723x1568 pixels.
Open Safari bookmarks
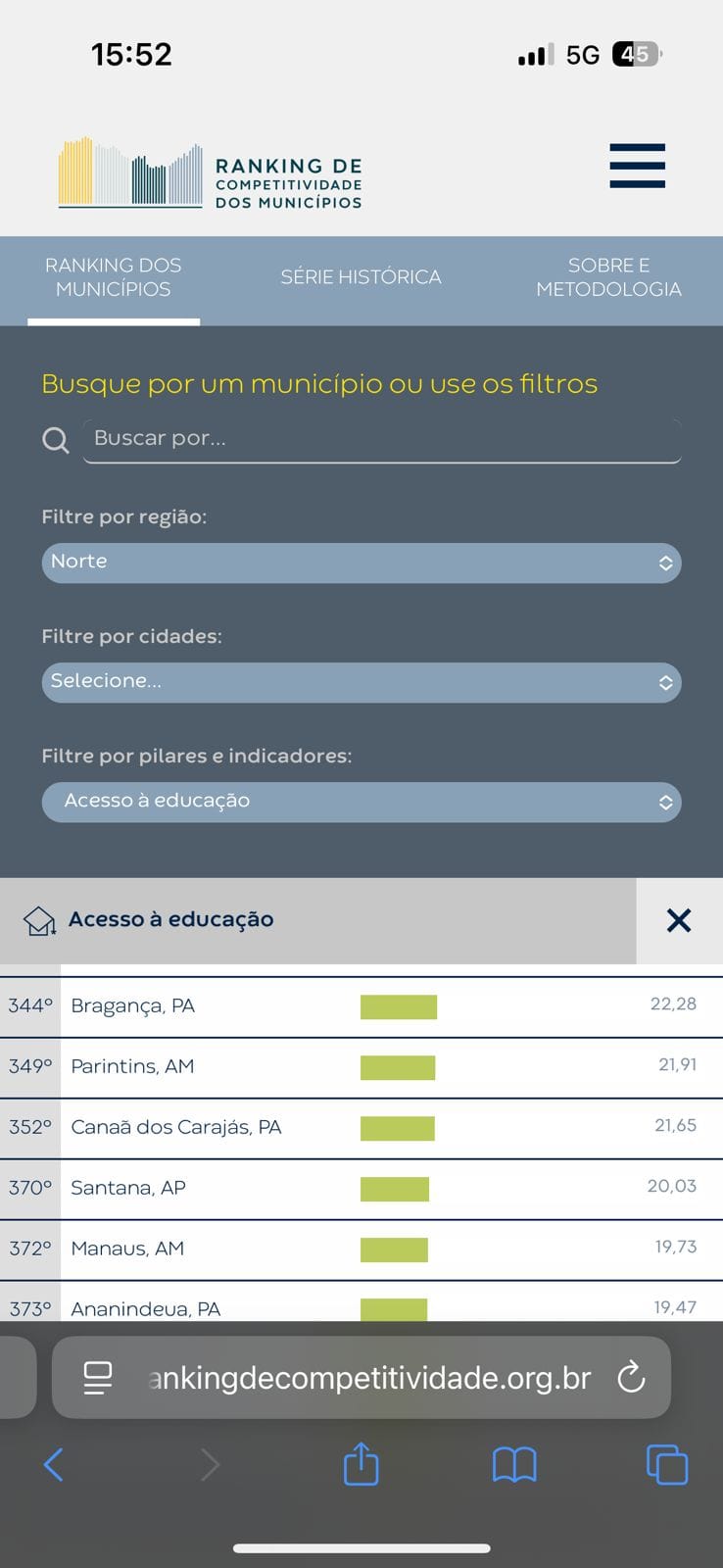513,1465
